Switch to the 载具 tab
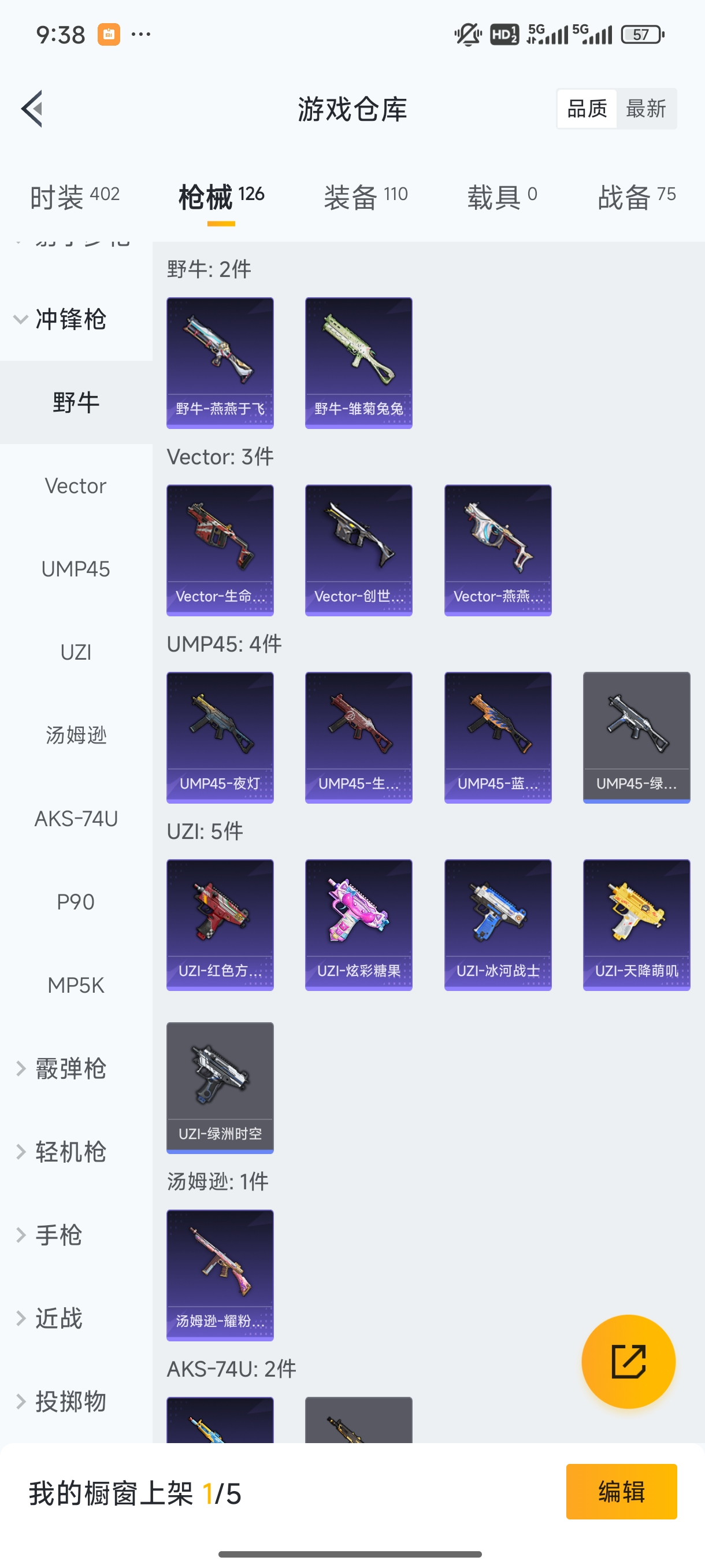 pyautogui.click(x=502, y=197)
